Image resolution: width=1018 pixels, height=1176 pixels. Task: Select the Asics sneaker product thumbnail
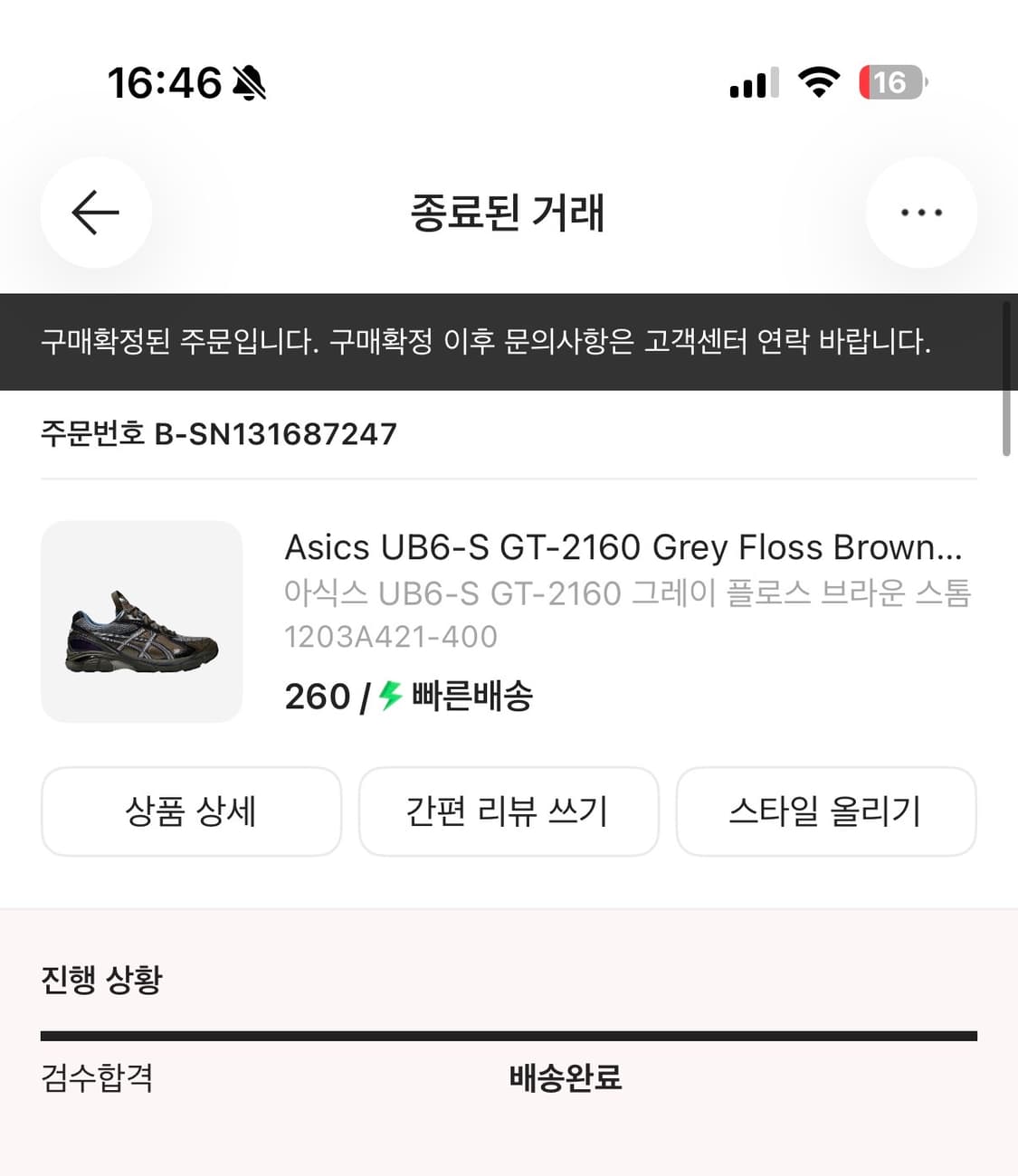coord(141,621)
